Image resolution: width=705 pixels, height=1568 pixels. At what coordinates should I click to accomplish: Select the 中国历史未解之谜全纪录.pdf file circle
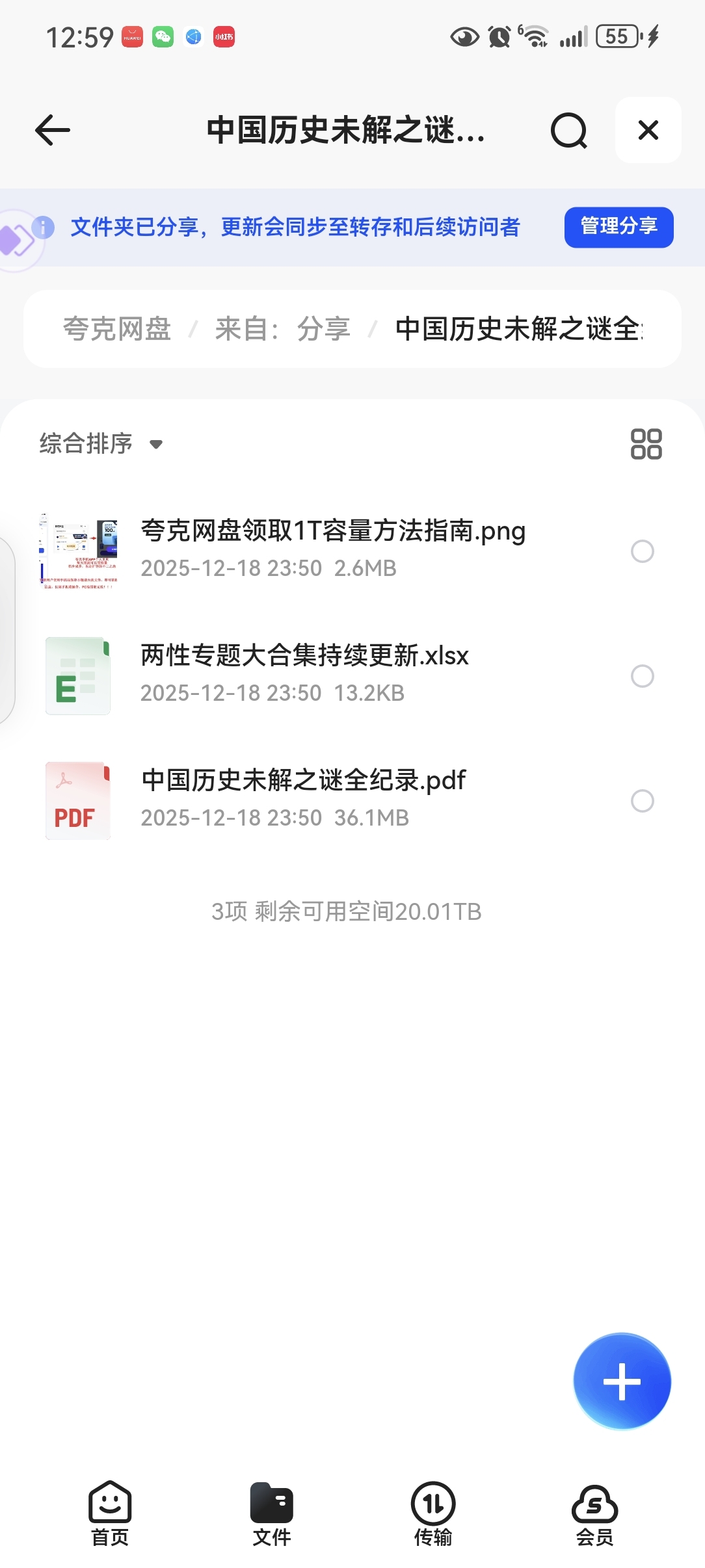(x=642, y=801)
